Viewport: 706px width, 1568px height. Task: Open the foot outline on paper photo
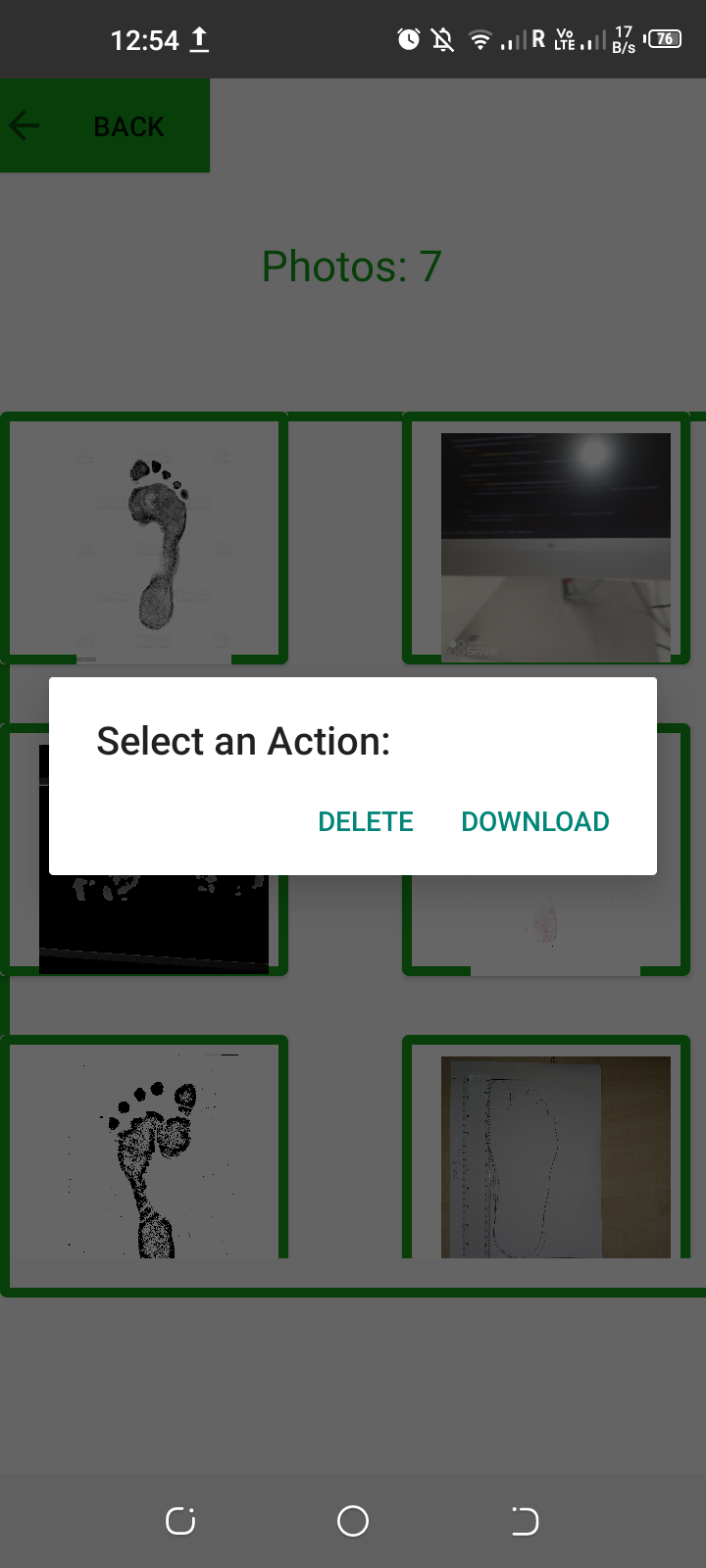(555, 1156)
